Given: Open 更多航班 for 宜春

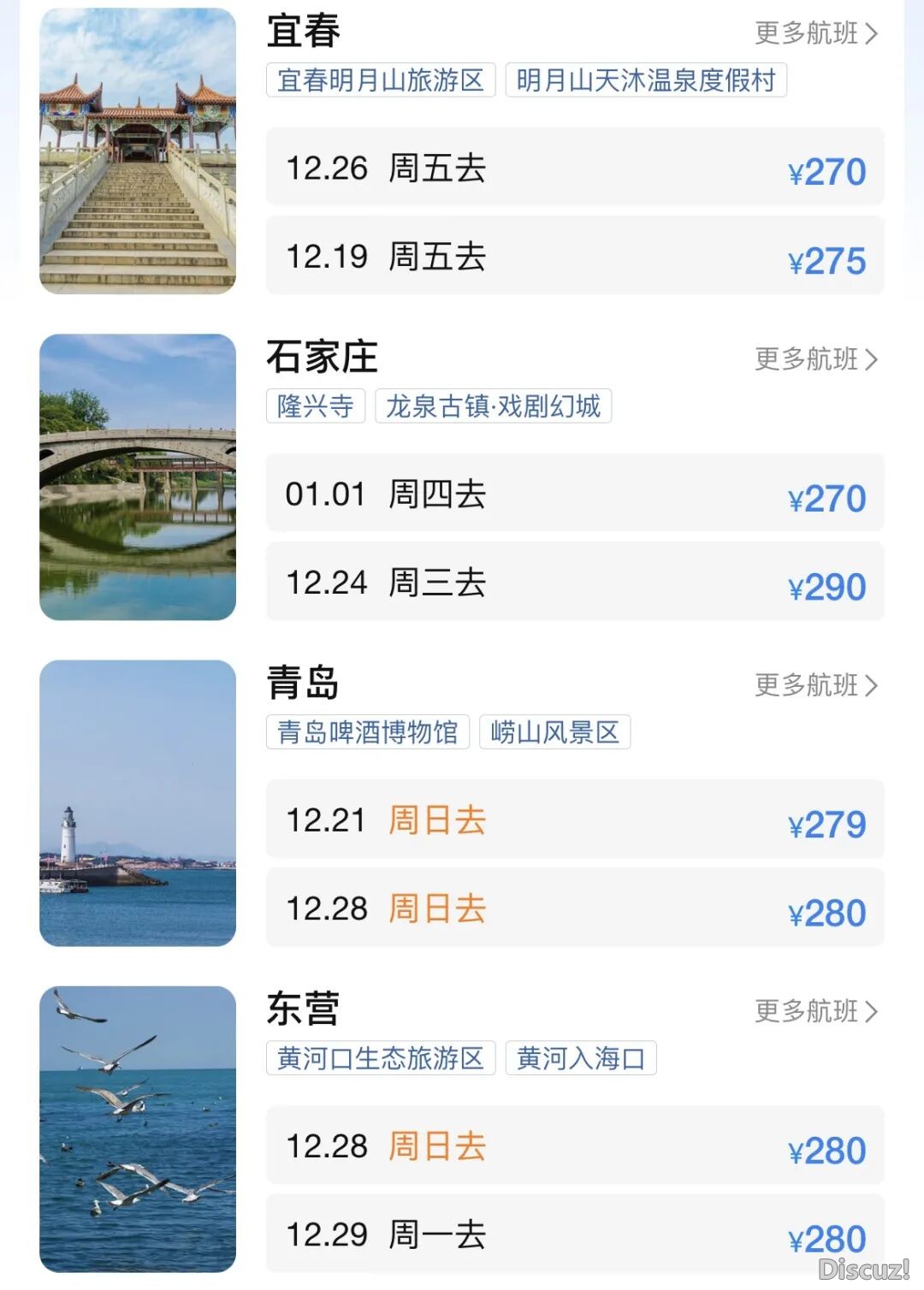Looking at the screenshot, I should pyautogui.click(x=815, y=33).
